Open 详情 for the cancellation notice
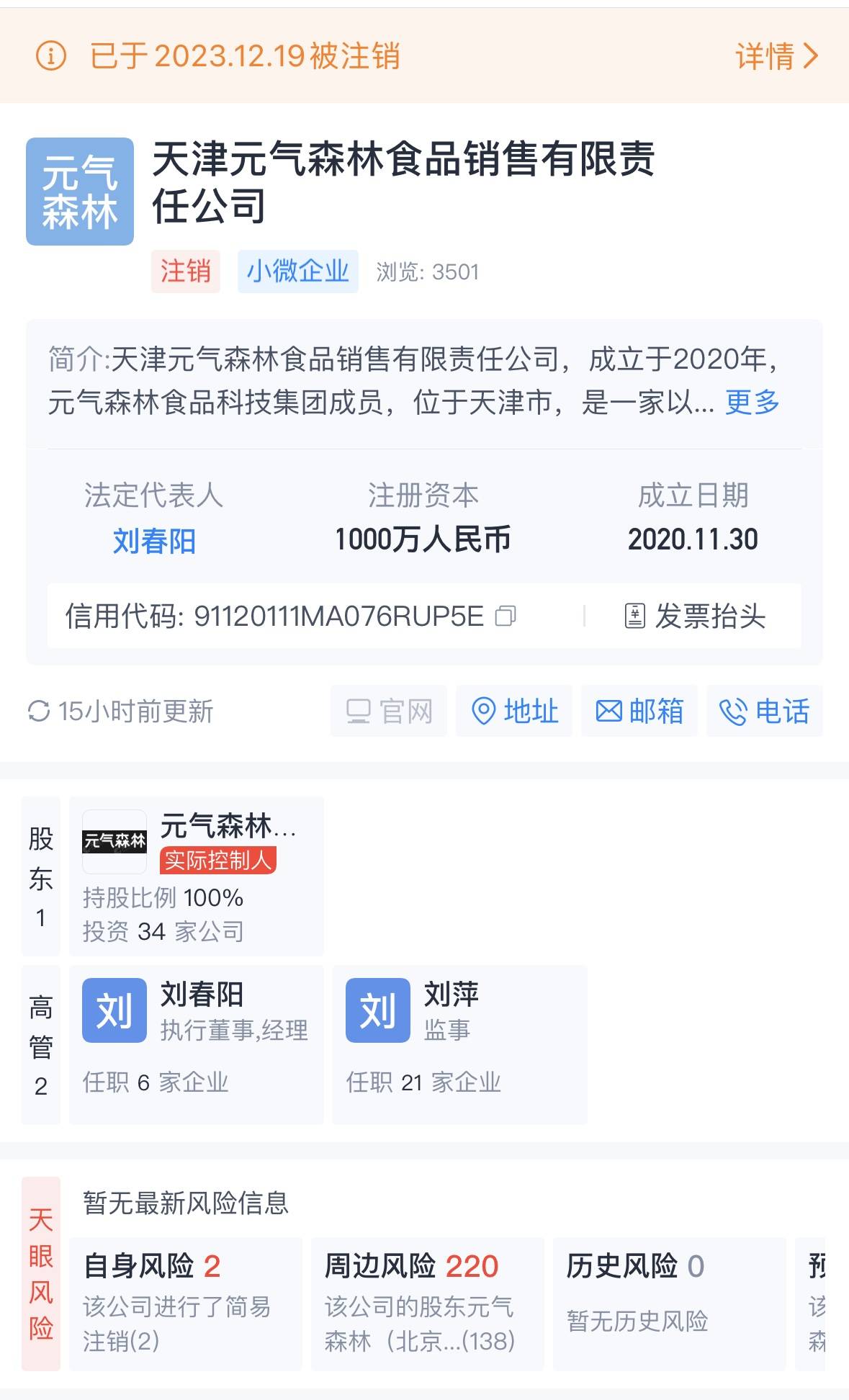849x1400 pixels. click(x=776, y=56)
